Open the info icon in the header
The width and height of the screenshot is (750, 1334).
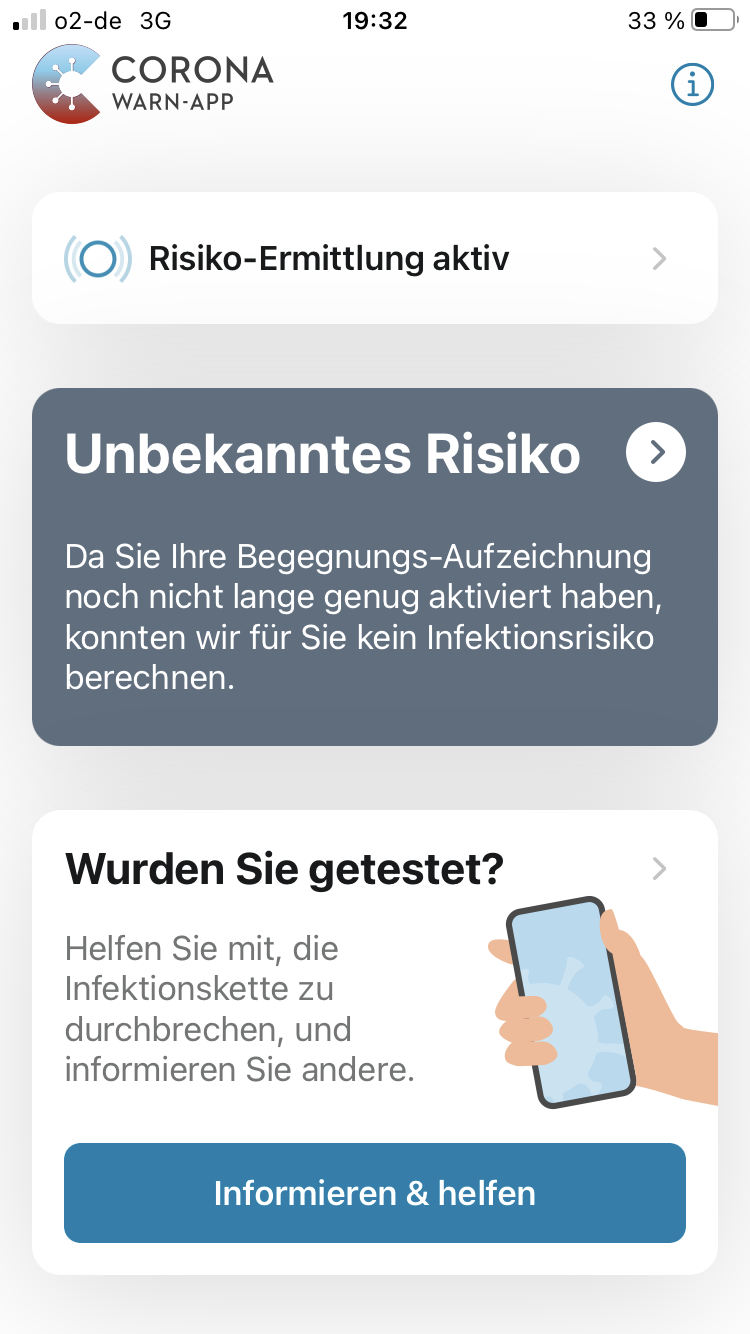pos(692,85)
